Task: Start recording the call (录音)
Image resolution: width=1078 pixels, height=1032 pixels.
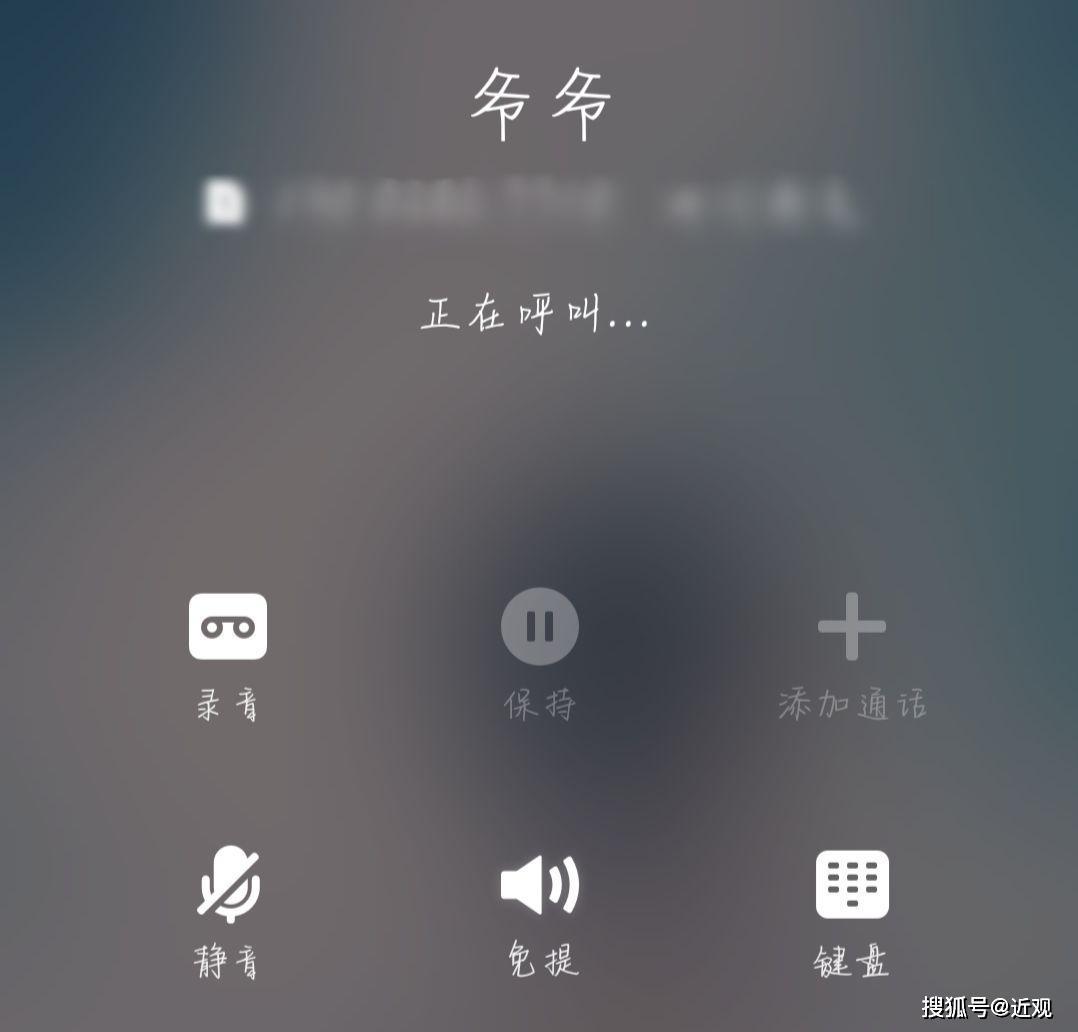Action: tap(228, 627)
